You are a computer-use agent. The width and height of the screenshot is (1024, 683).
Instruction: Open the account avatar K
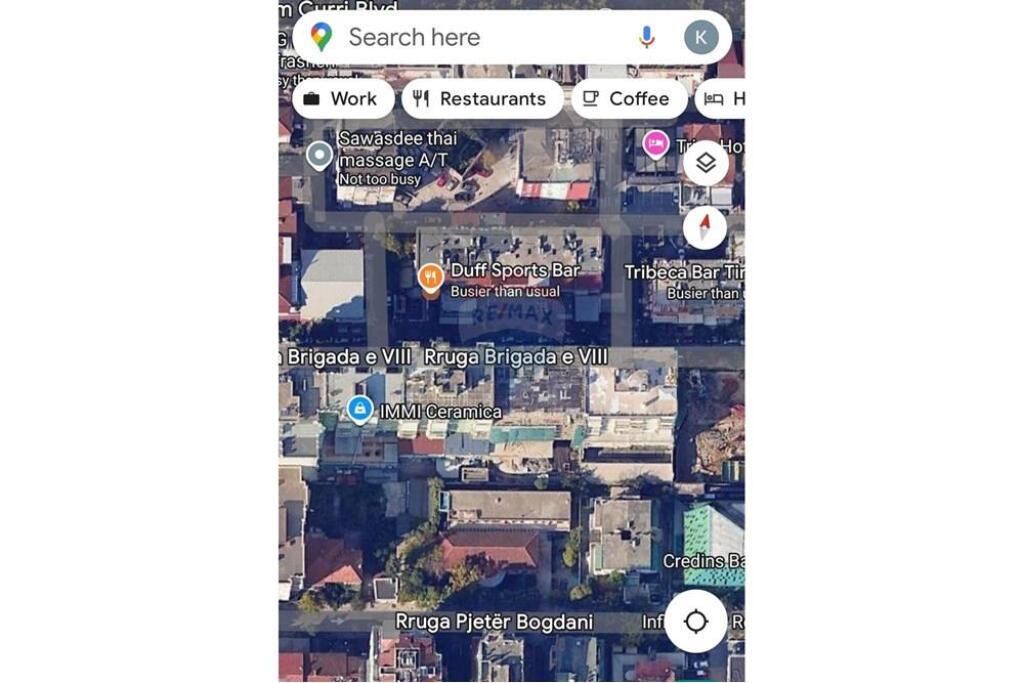pos(701,38)
